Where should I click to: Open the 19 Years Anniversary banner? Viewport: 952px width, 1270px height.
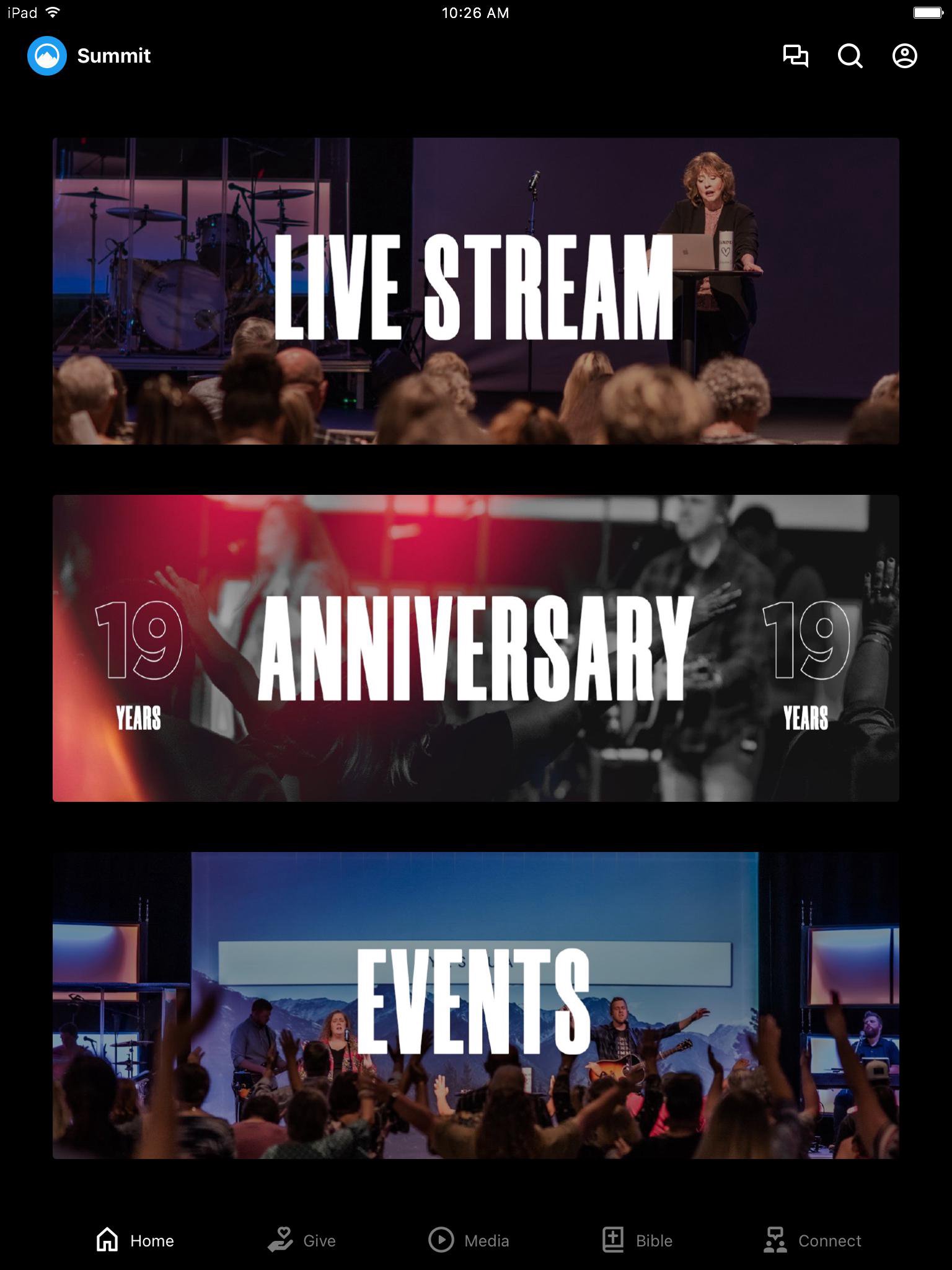point(475,648)
